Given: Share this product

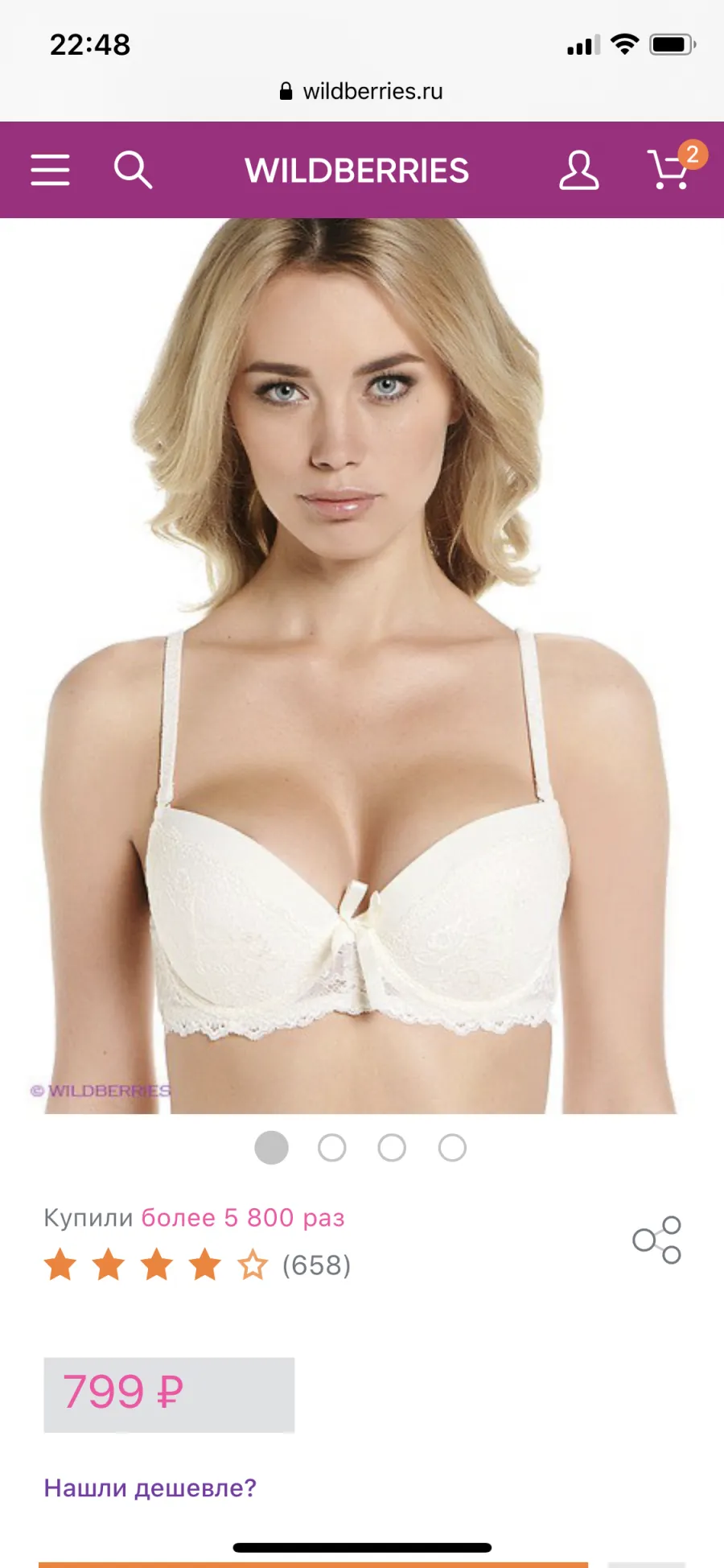Looking at the screenshot, I should [x=657, y=1240].
